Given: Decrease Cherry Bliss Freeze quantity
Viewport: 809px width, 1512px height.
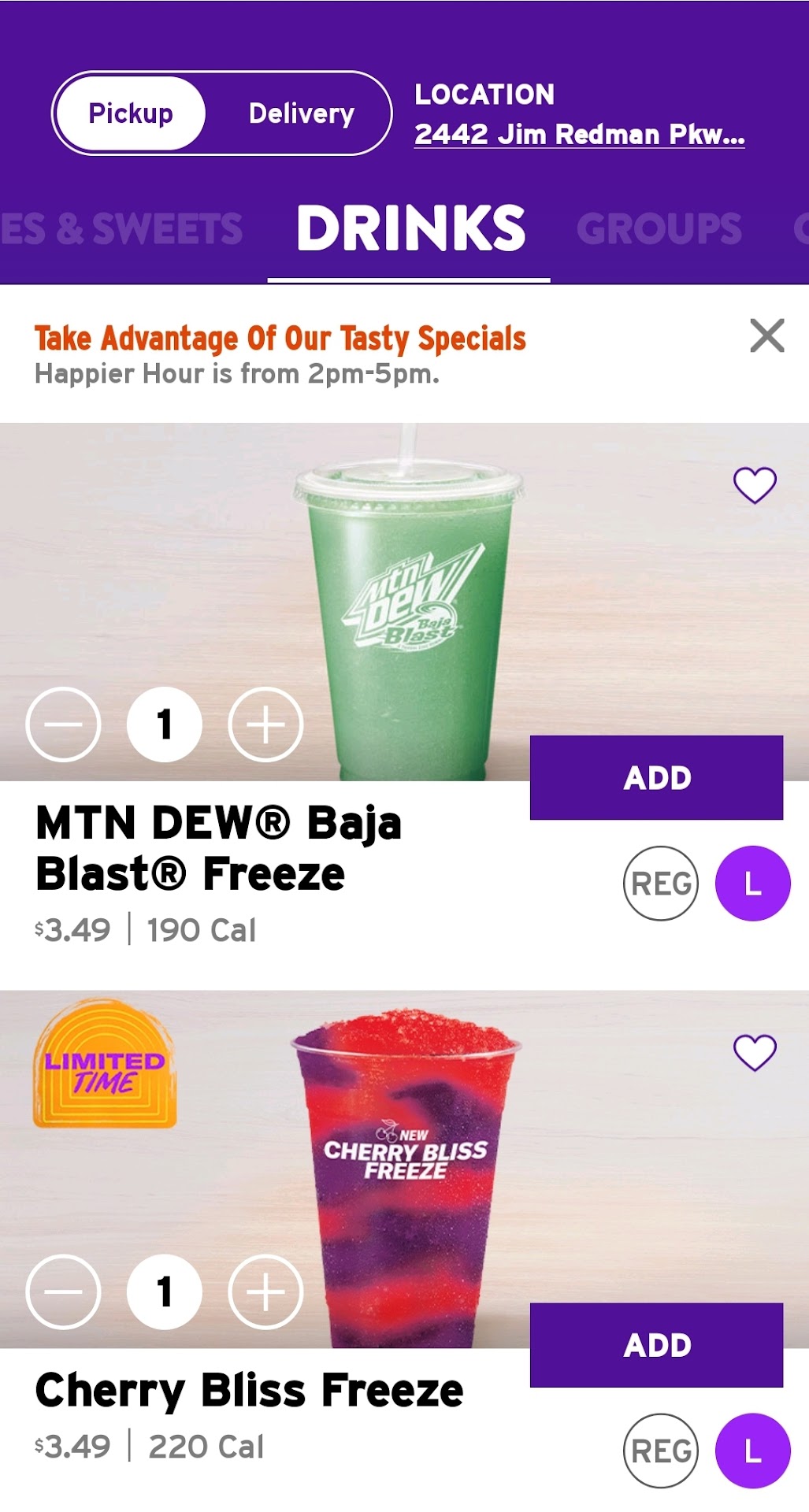Looking at the screenshot, I should [63, 1292].
